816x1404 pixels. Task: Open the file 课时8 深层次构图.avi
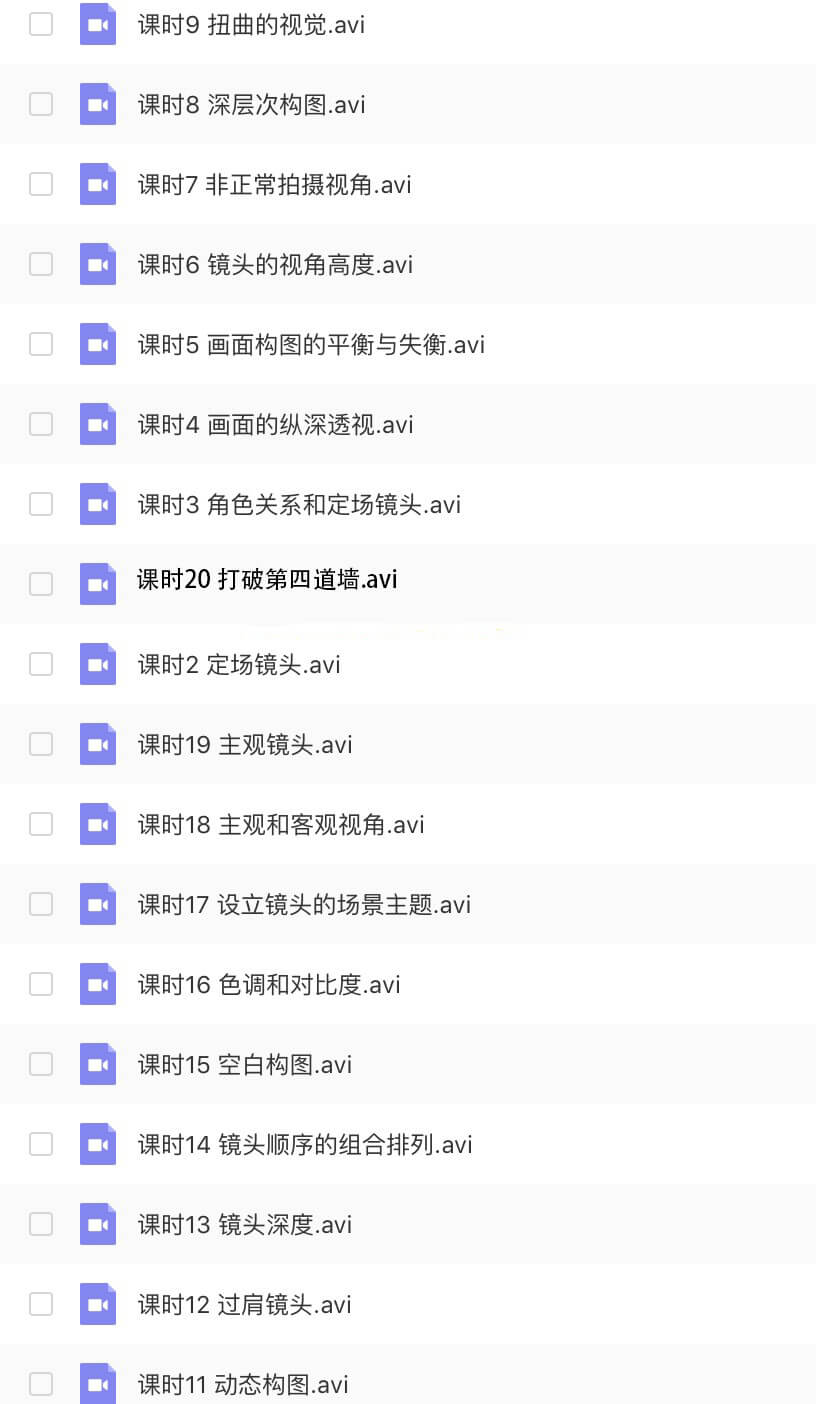[x=251, y=104]
